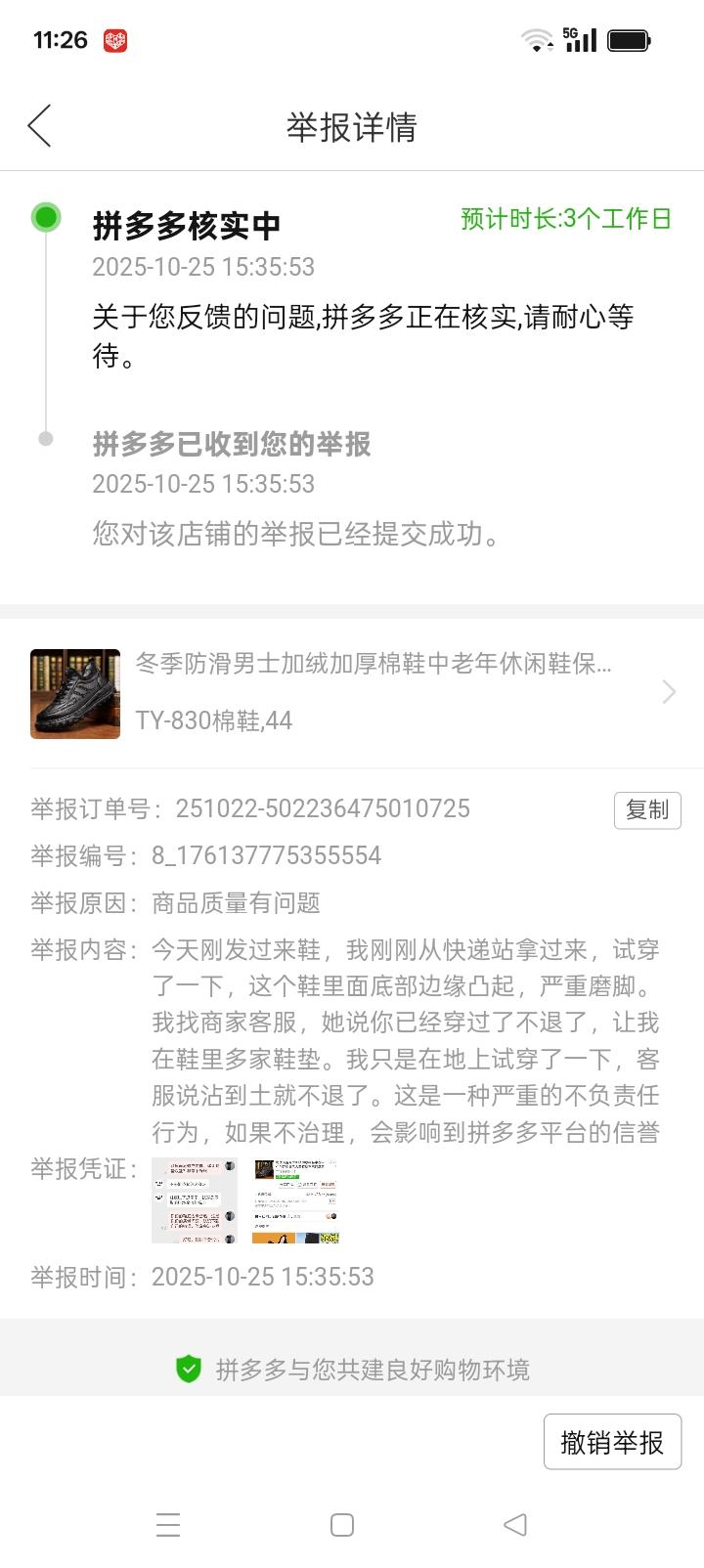704x1568 pixels.
Task: Tap the navigation bar back triangle
Action: (515, 1524)
